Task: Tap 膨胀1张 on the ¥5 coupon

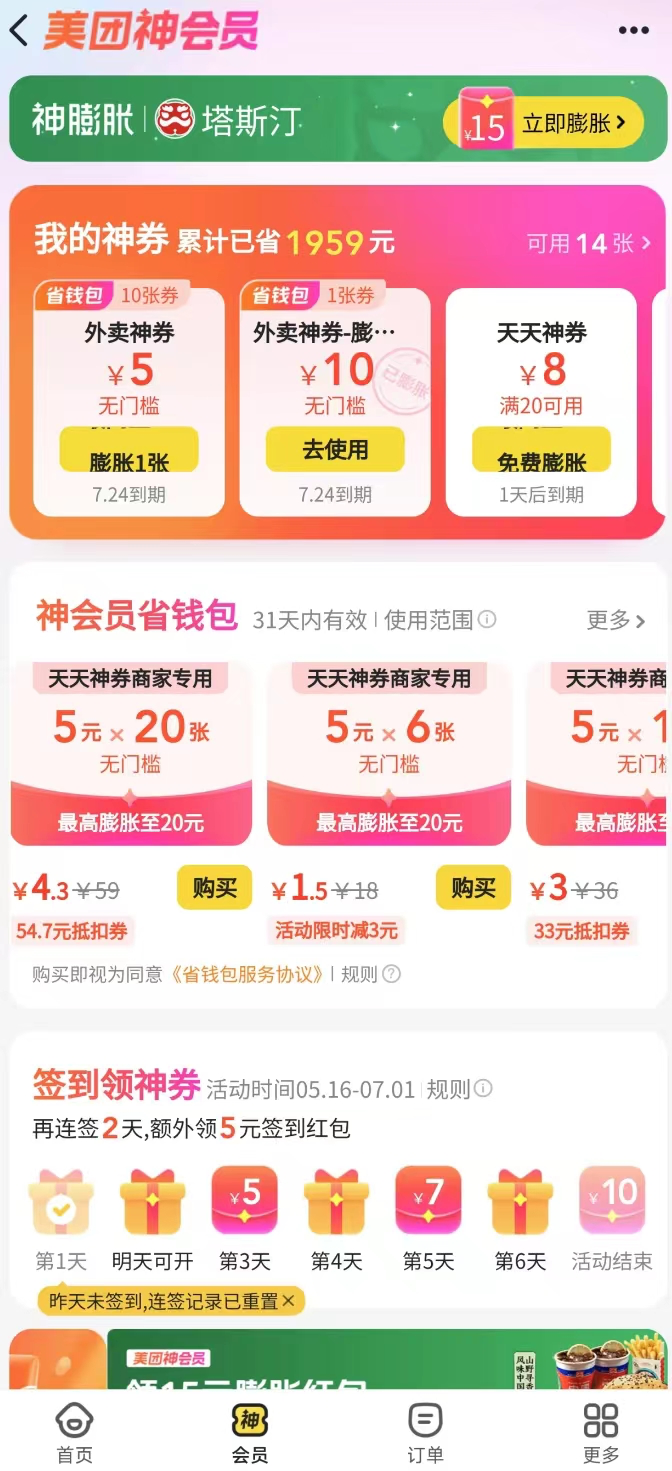Action: [x=129, y=454]
